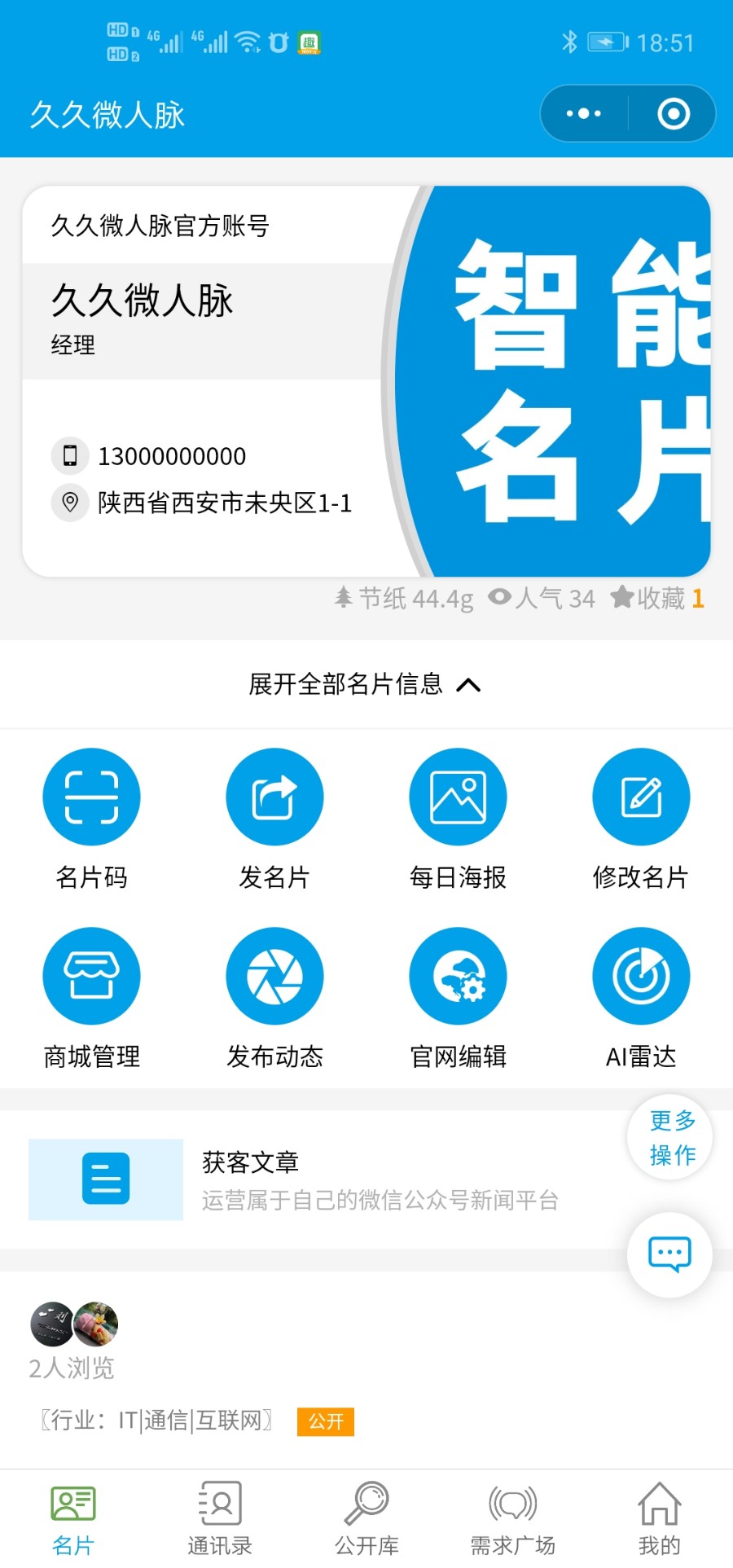
Task: Expand the 更多操作 actions panel
Action: [669, 1138]
